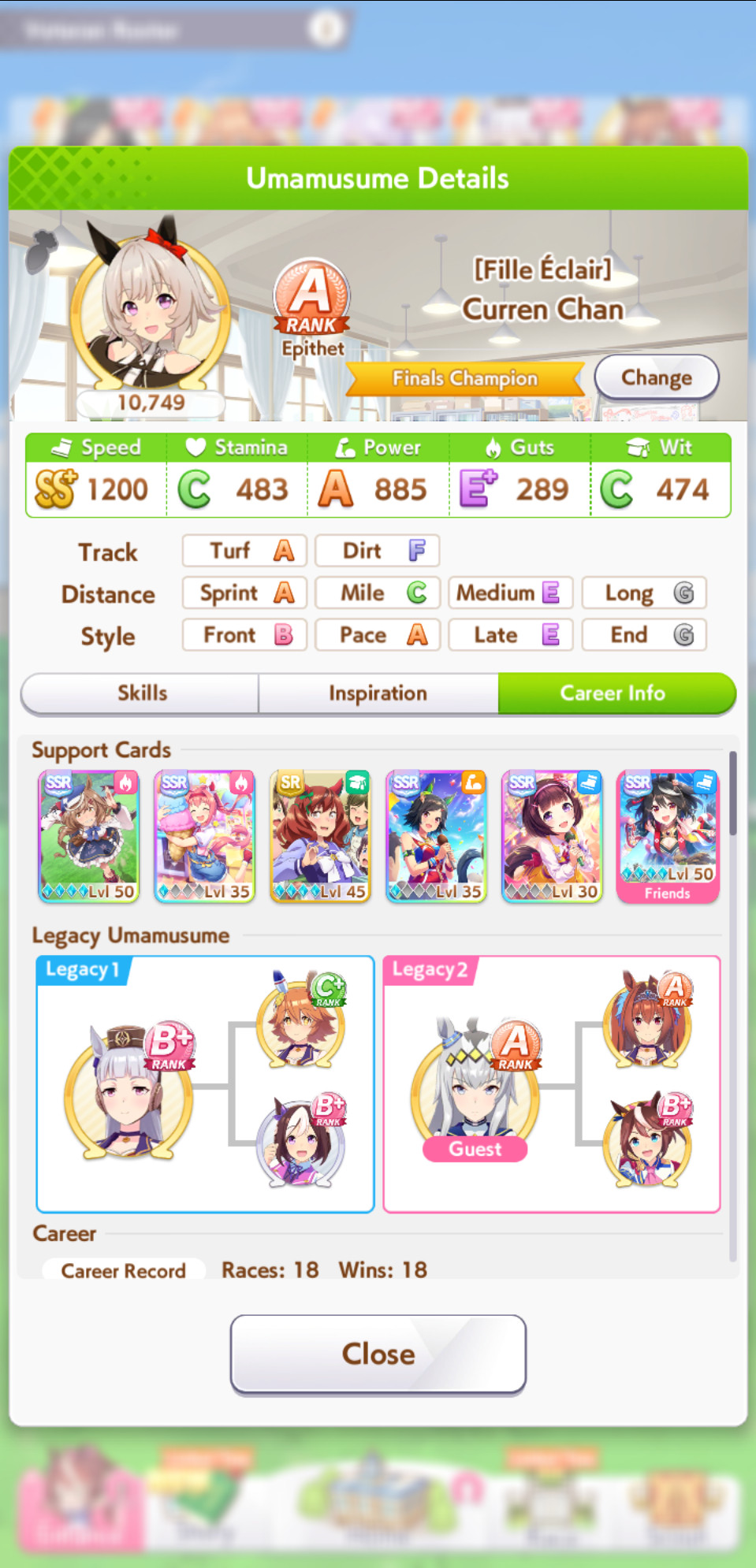The image size is (756, 1568).
Task: Open the SR Lvl 45 support card
Action: tap(320, 836)
